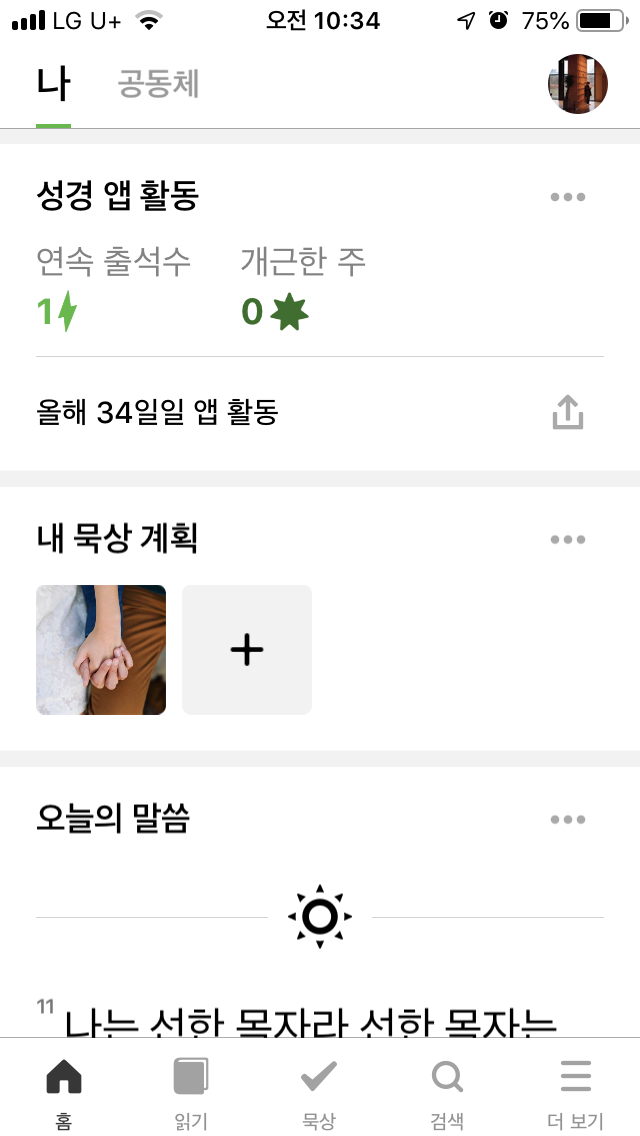Open the profile picture avatar

tap(578, 84)
